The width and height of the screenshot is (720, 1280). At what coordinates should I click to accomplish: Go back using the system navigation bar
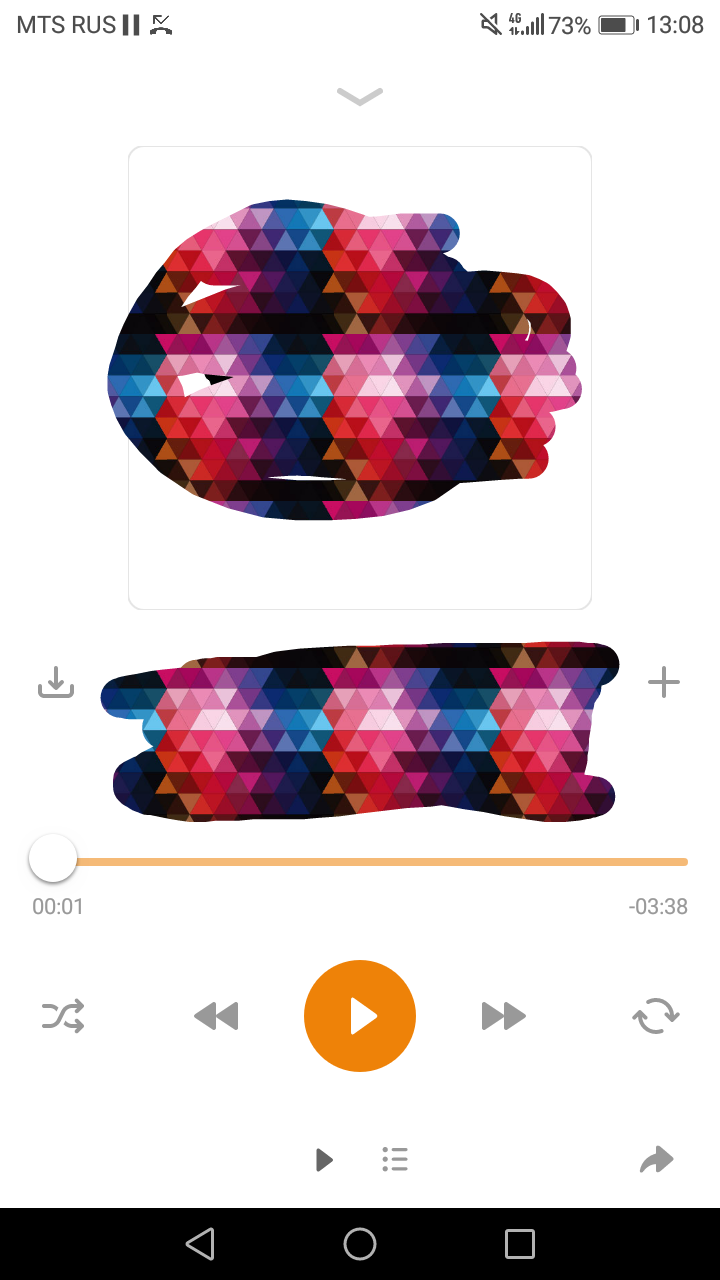[200, 1244]
